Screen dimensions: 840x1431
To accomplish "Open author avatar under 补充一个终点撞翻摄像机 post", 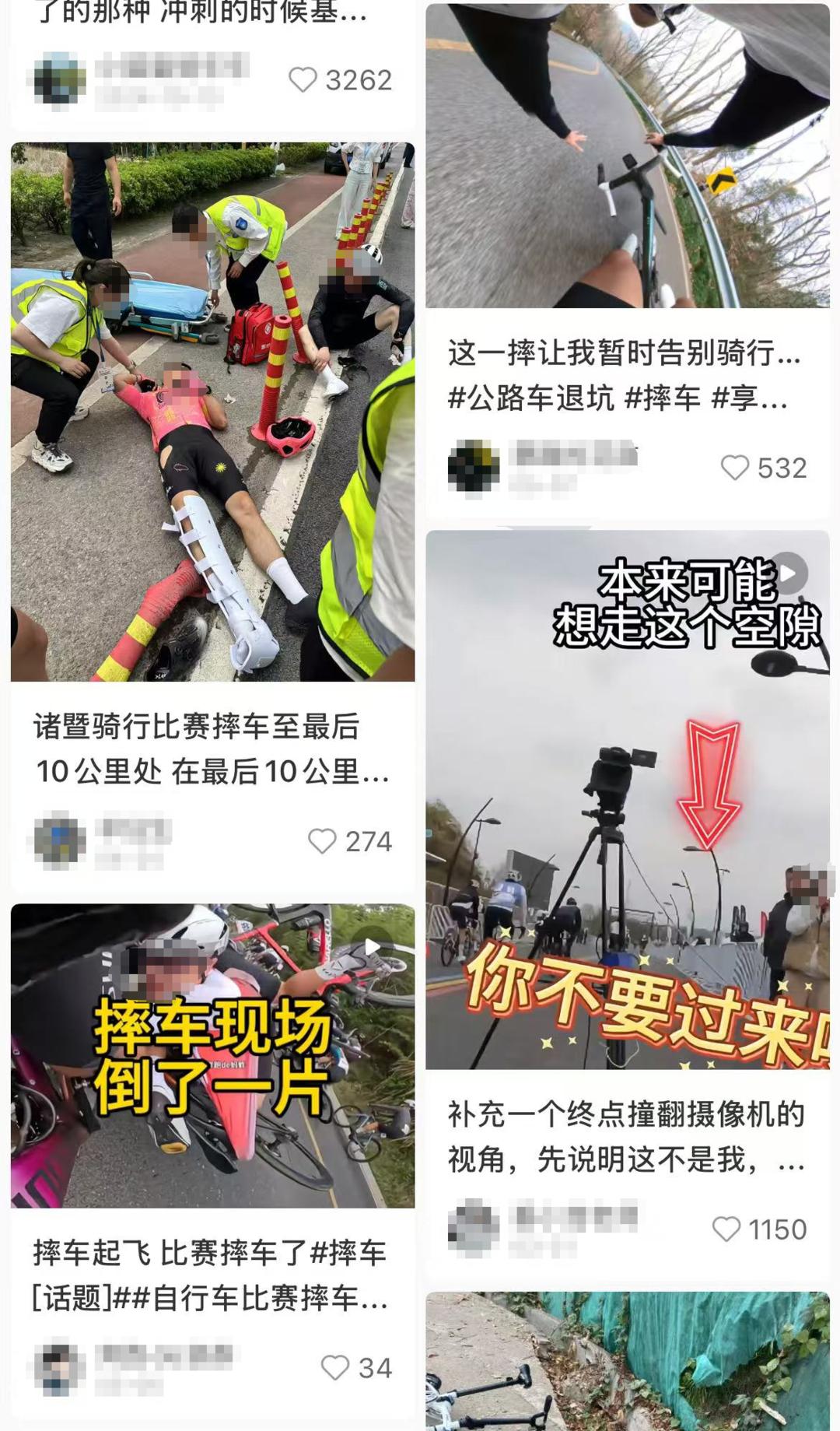I will point(474,1229).
